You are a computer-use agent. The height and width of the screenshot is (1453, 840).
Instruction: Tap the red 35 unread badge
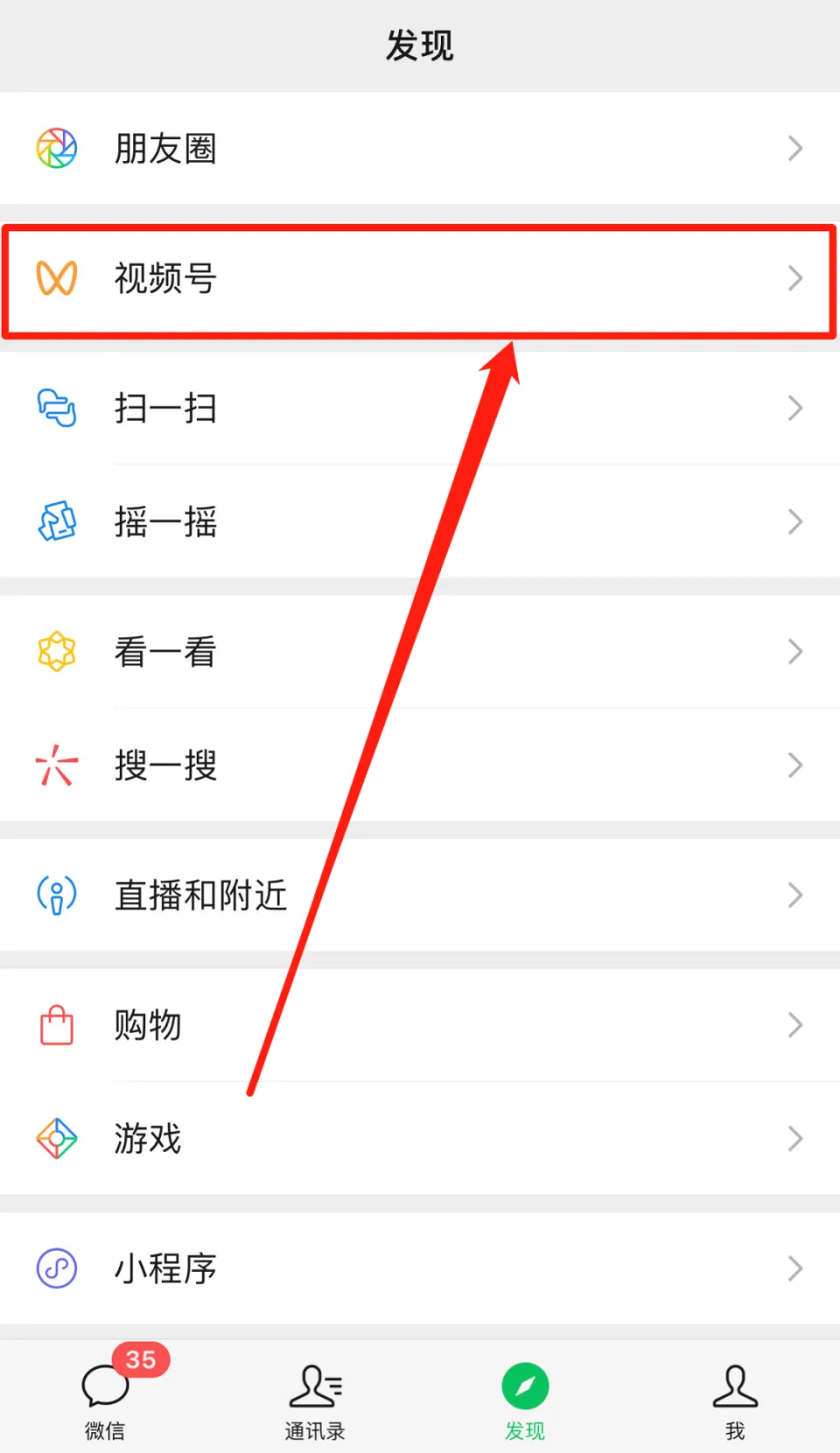tap(141, 1360)
